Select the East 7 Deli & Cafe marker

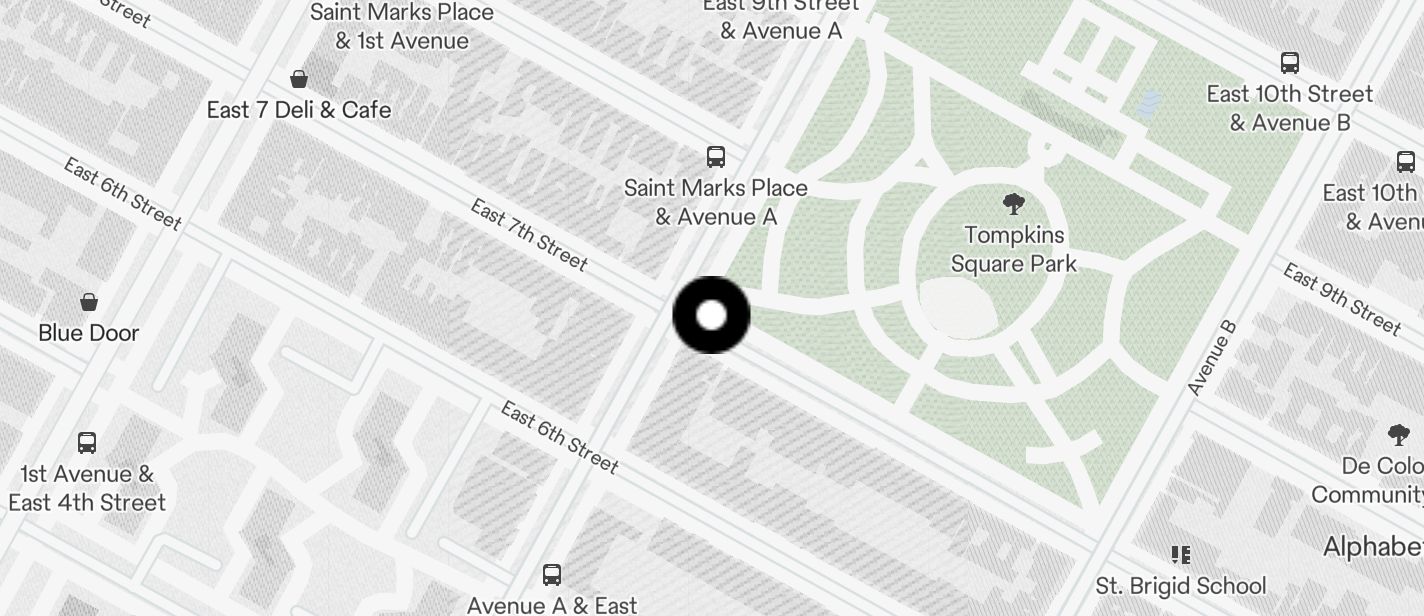click(298, 80)
